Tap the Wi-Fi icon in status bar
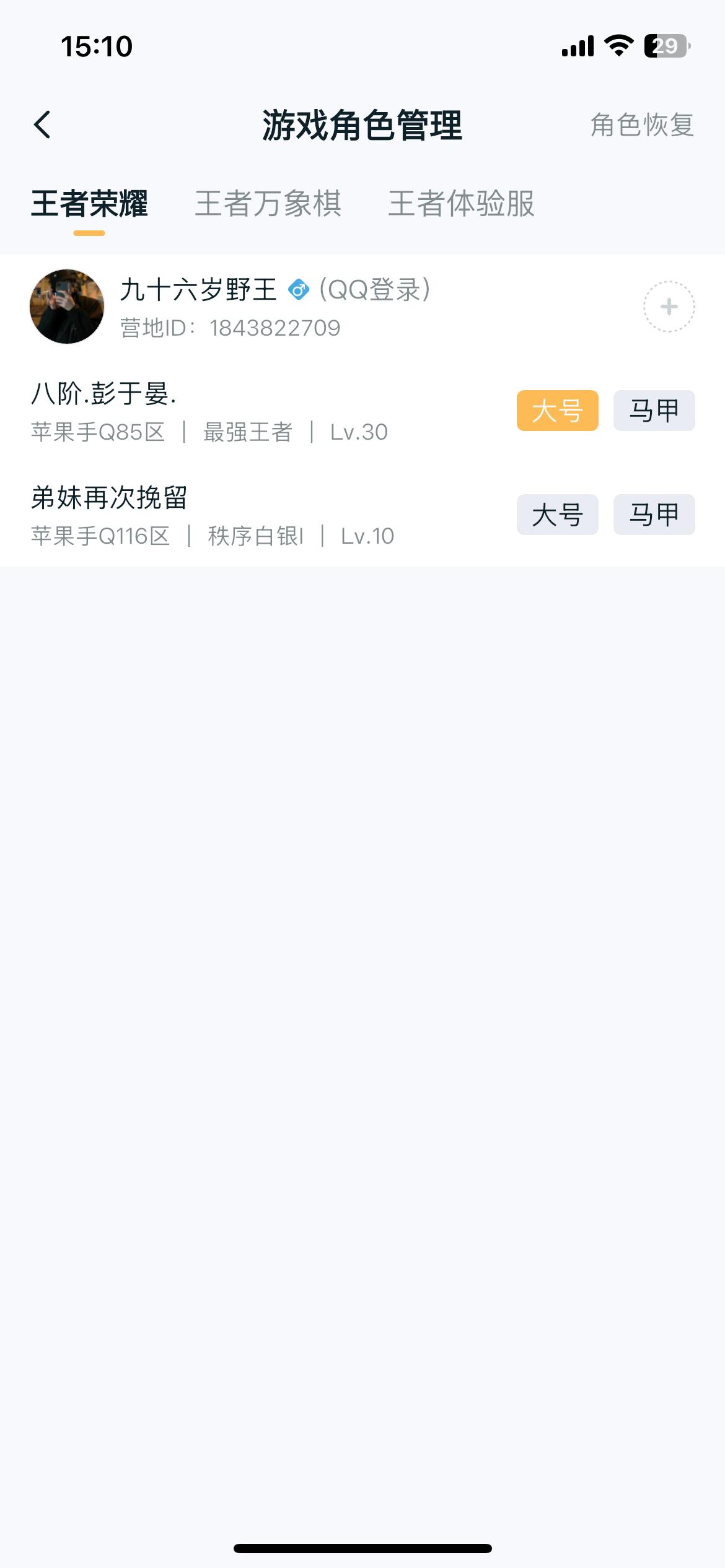The image size is (725, 1568). click(618, 45)
